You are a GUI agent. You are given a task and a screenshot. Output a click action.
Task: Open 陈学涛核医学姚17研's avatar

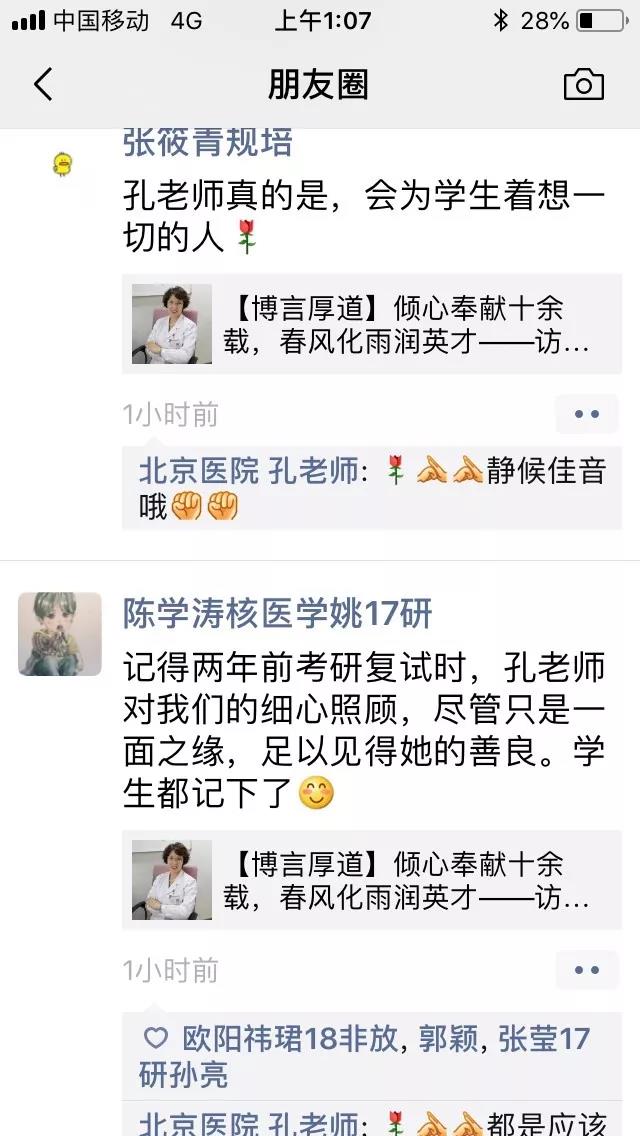coord(59,634)
